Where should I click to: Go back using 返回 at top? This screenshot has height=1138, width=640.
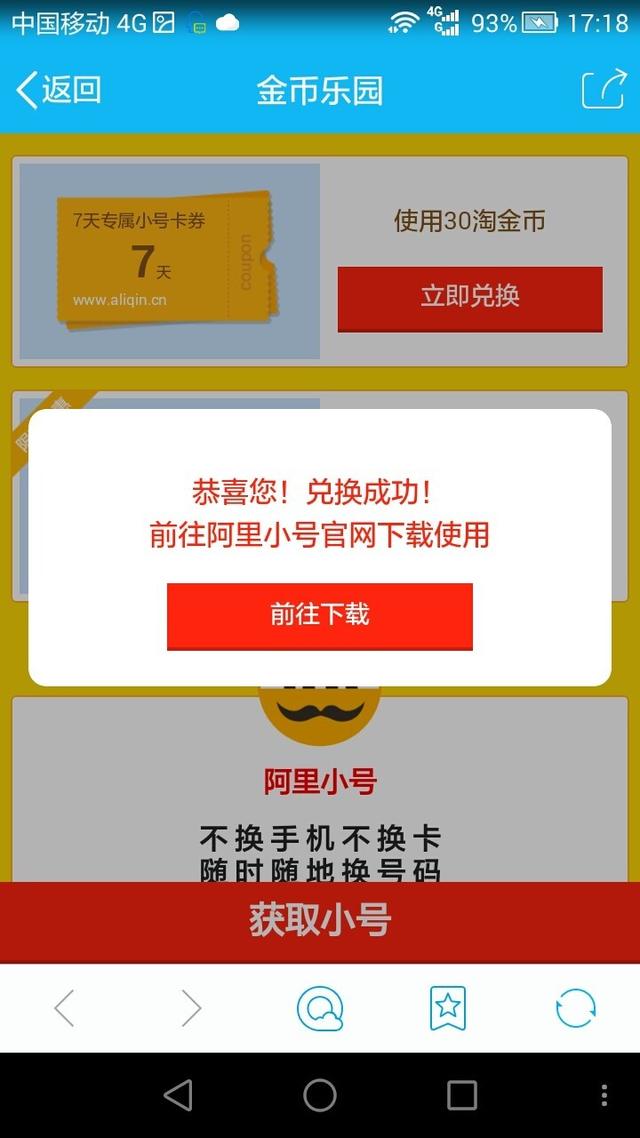coord(60,90)
